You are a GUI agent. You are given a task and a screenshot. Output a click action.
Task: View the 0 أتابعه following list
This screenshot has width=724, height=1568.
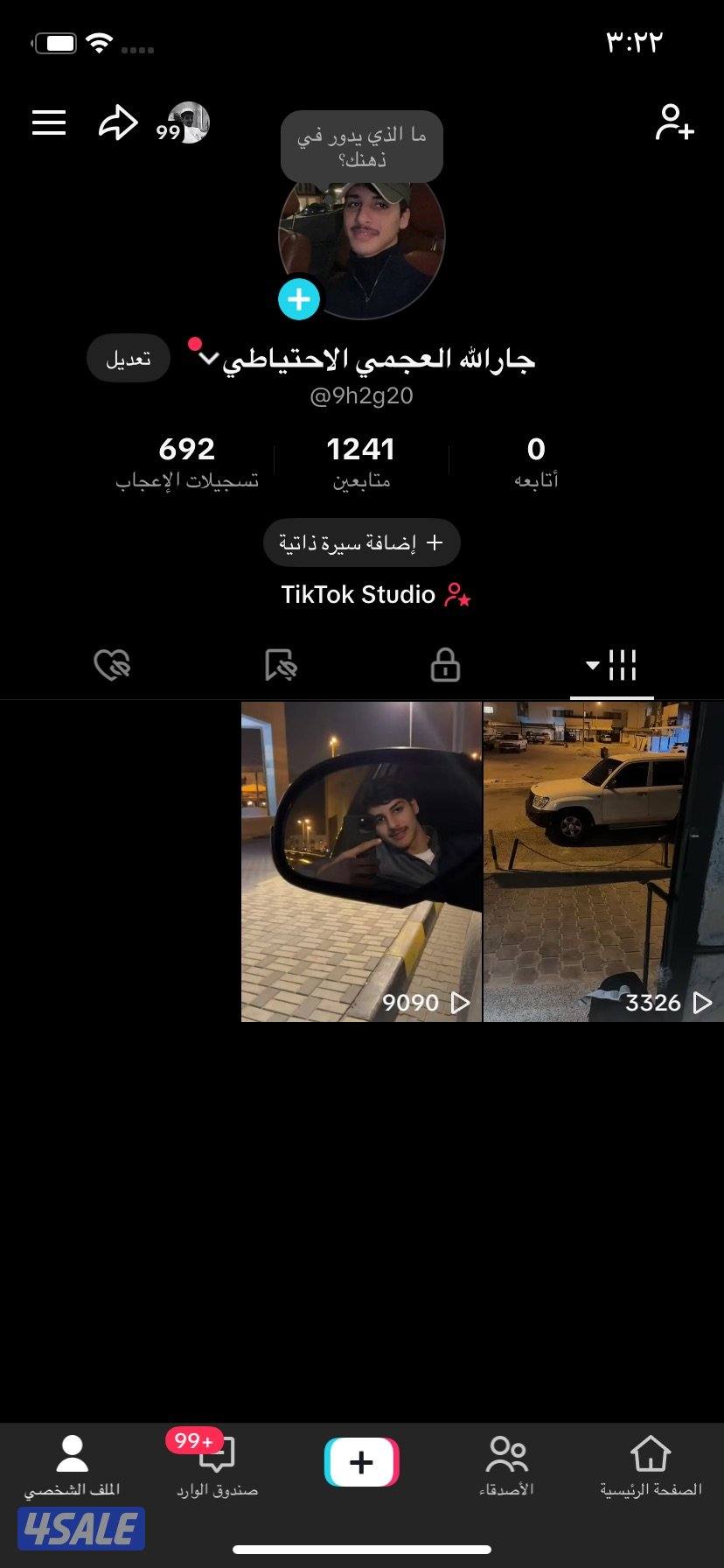point(535,462)
